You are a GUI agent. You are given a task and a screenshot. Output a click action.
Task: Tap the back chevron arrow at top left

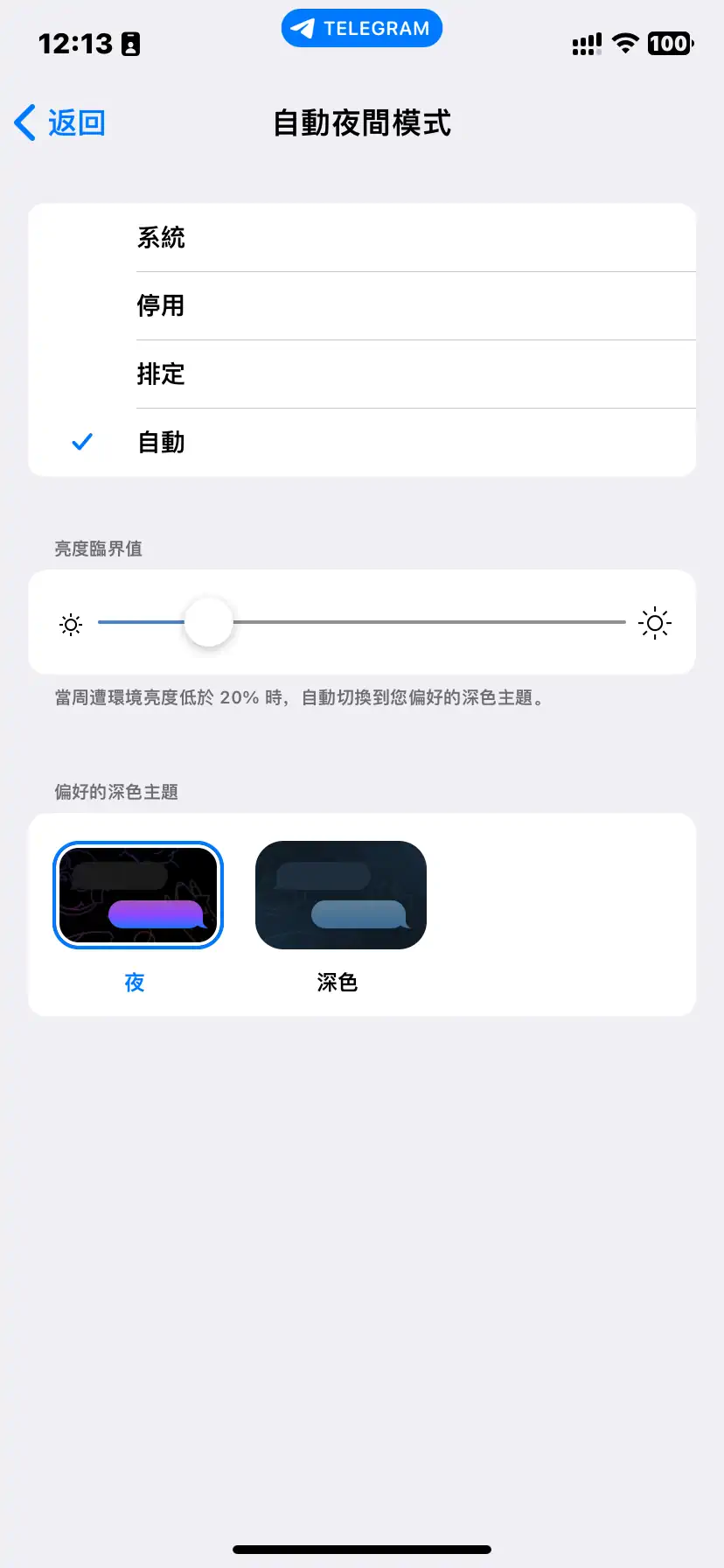[x=23, y=122]
